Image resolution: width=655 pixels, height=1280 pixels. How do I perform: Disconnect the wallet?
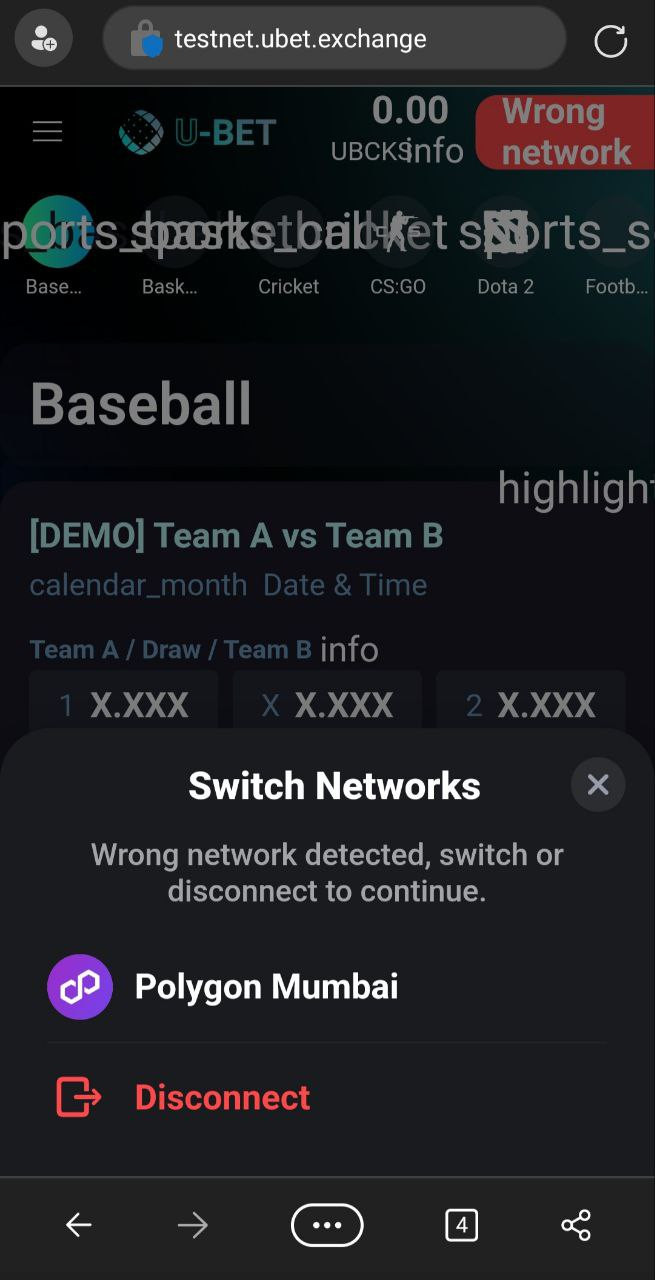pyautogui.click(x=327, y=1097)
